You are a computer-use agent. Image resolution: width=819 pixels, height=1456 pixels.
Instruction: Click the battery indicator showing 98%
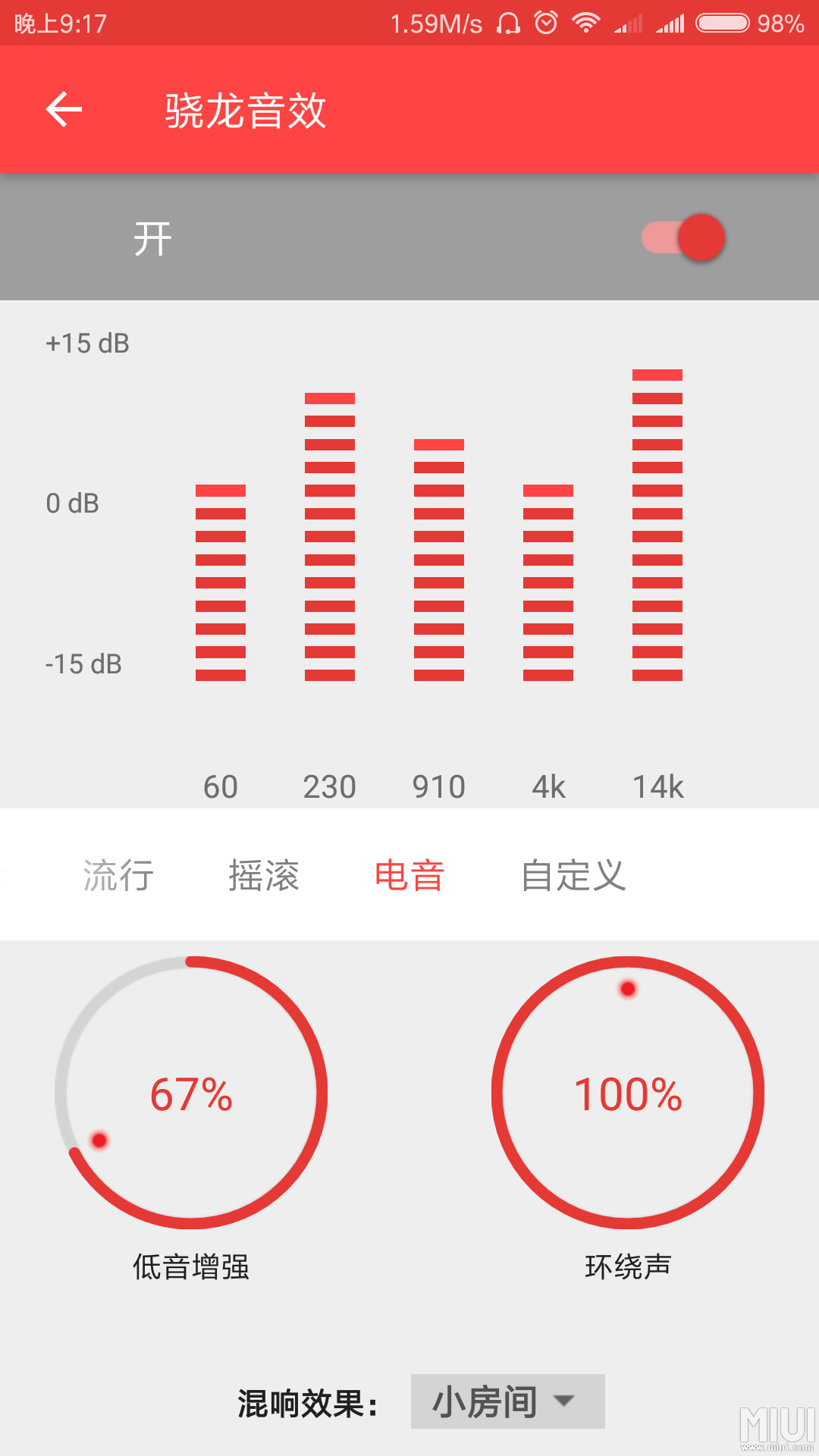(724, 23)
